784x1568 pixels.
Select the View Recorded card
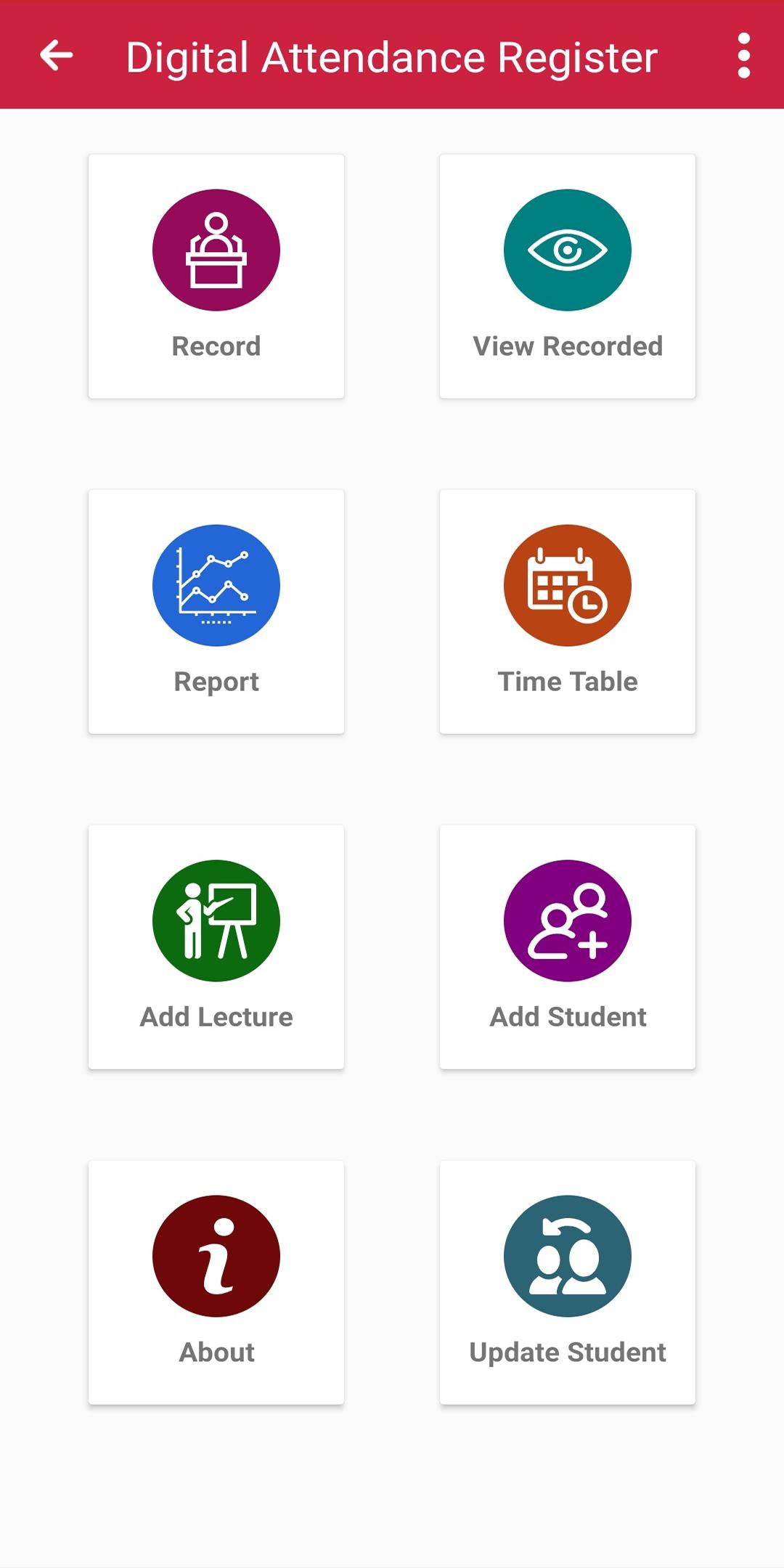click(x=568, y=277)
